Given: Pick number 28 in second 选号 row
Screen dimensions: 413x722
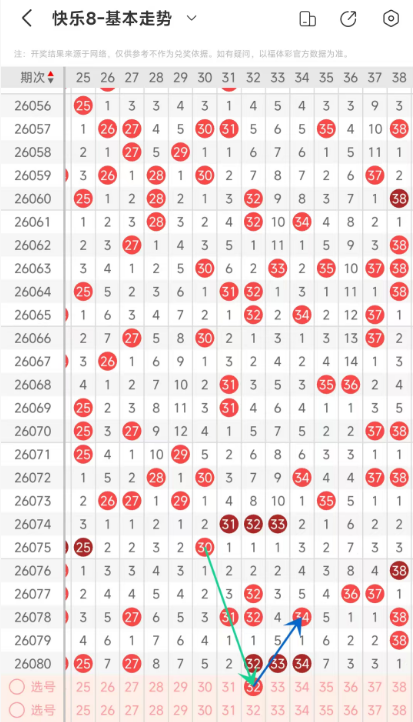Looking at the screenshot, I should point(156,710).
